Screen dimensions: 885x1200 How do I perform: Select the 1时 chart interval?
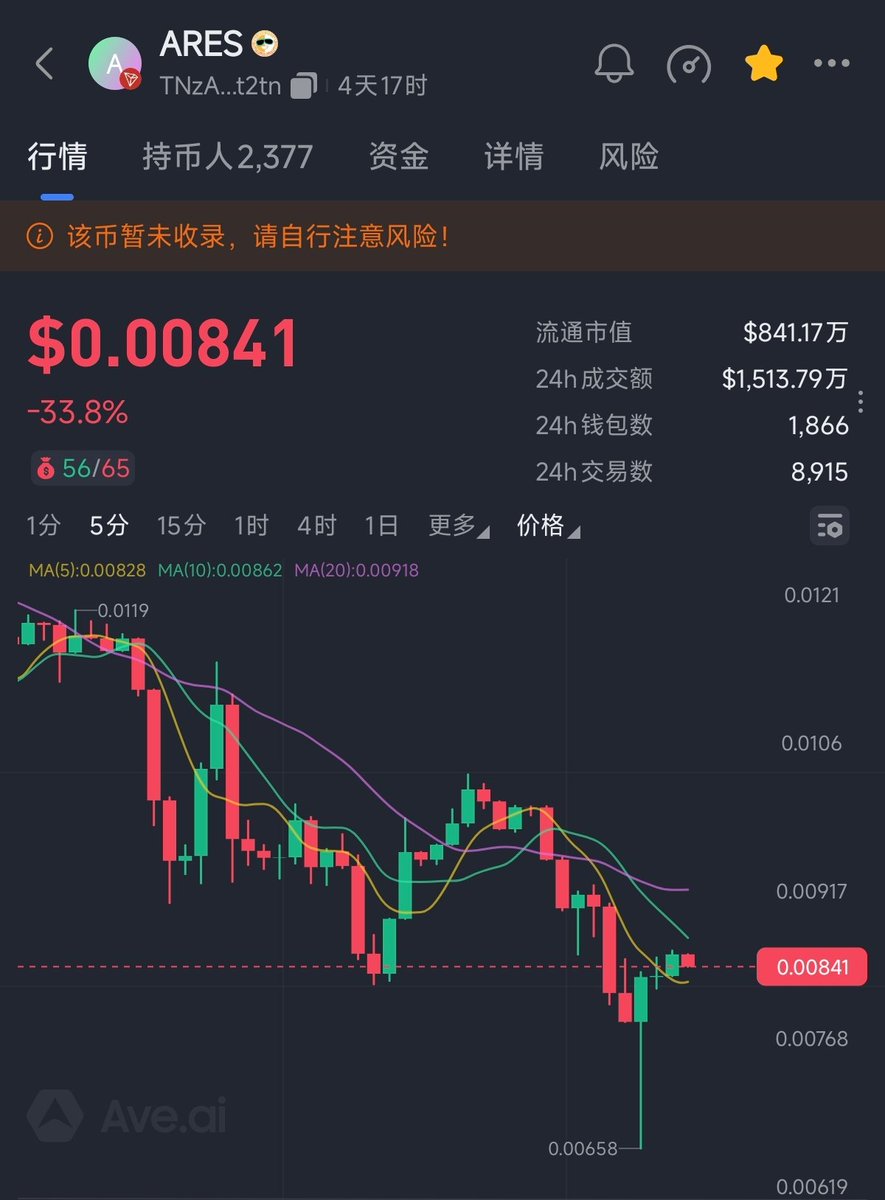click(251, 525)
